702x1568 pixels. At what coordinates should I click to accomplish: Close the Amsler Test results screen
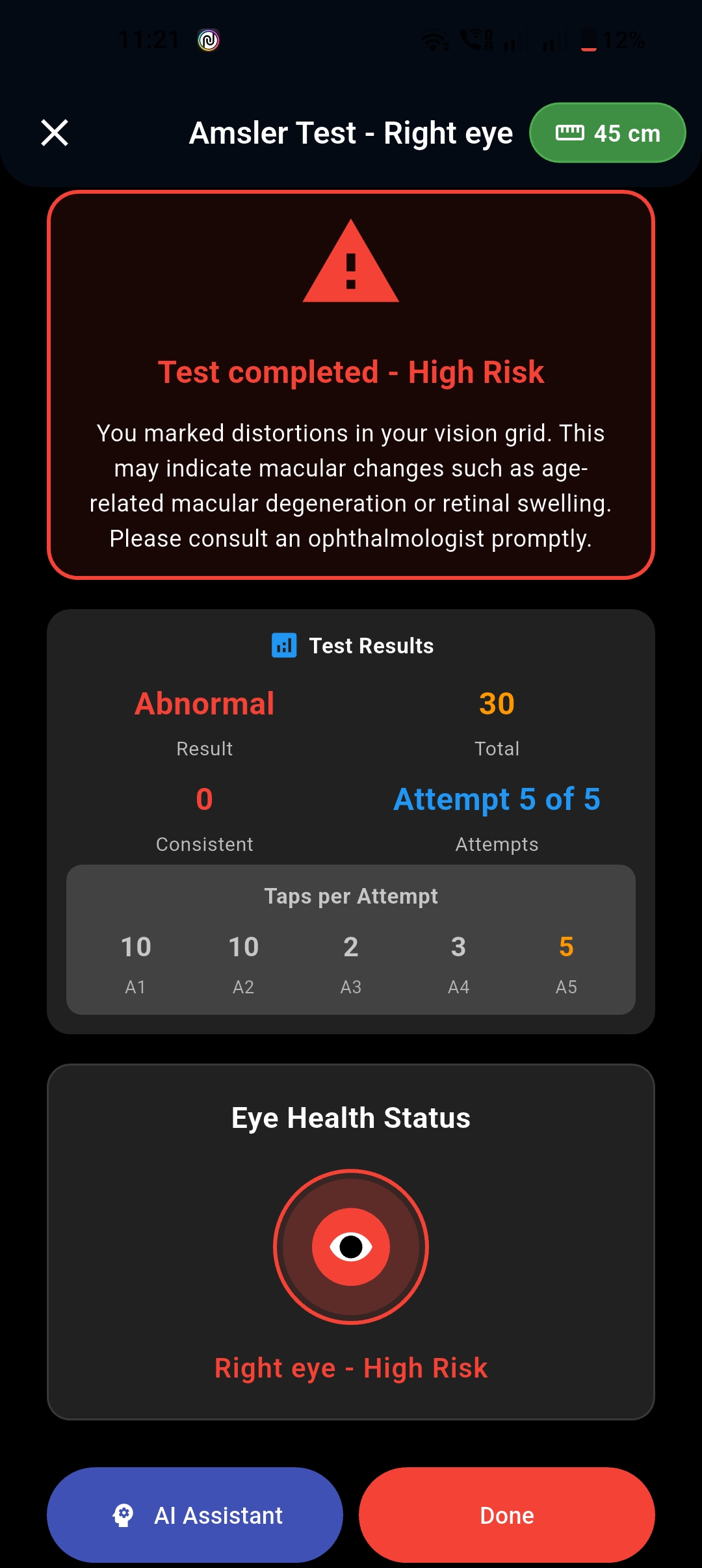coord(55,133)
